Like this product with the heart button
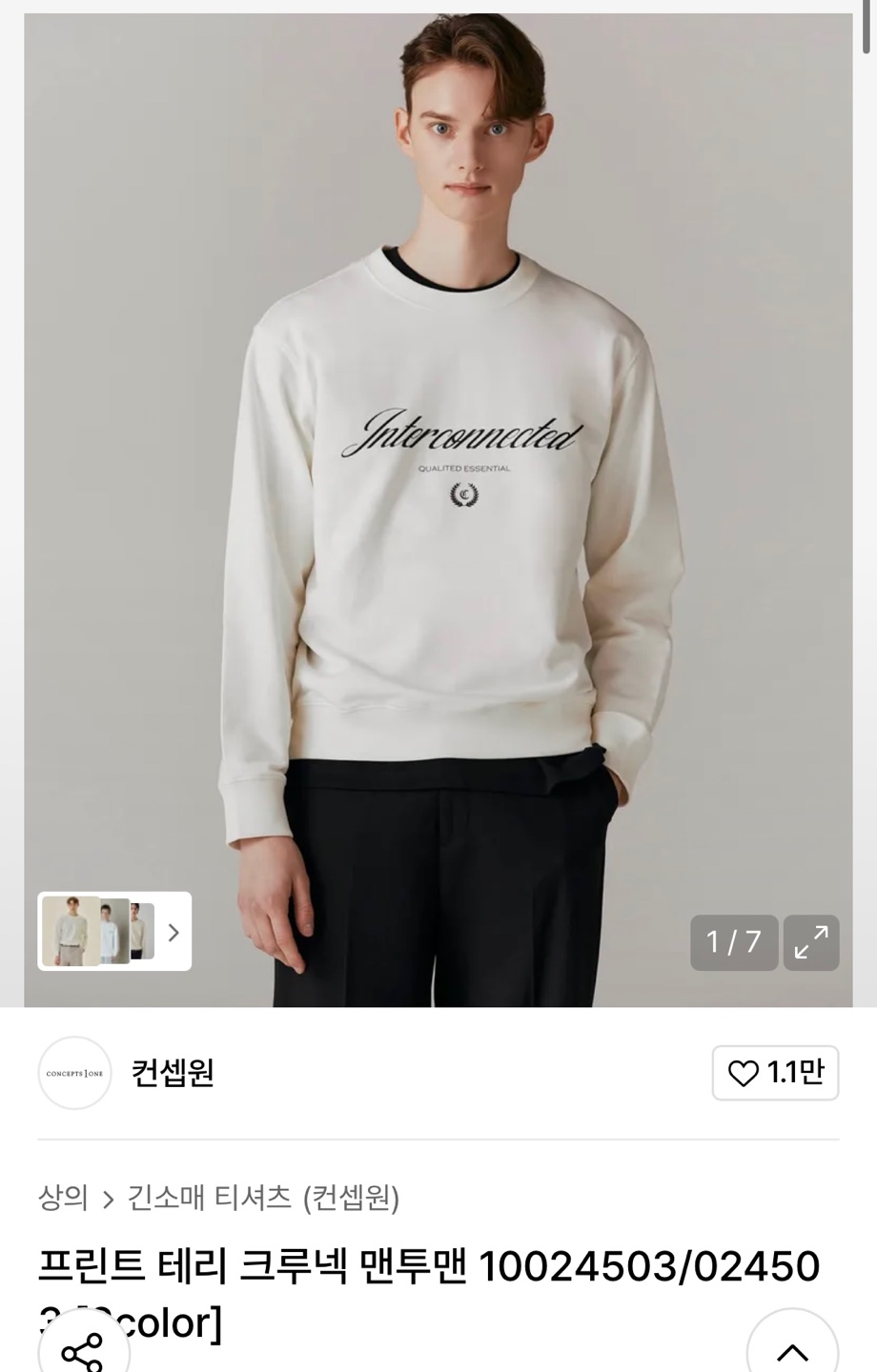 [x=774, y=1073]
